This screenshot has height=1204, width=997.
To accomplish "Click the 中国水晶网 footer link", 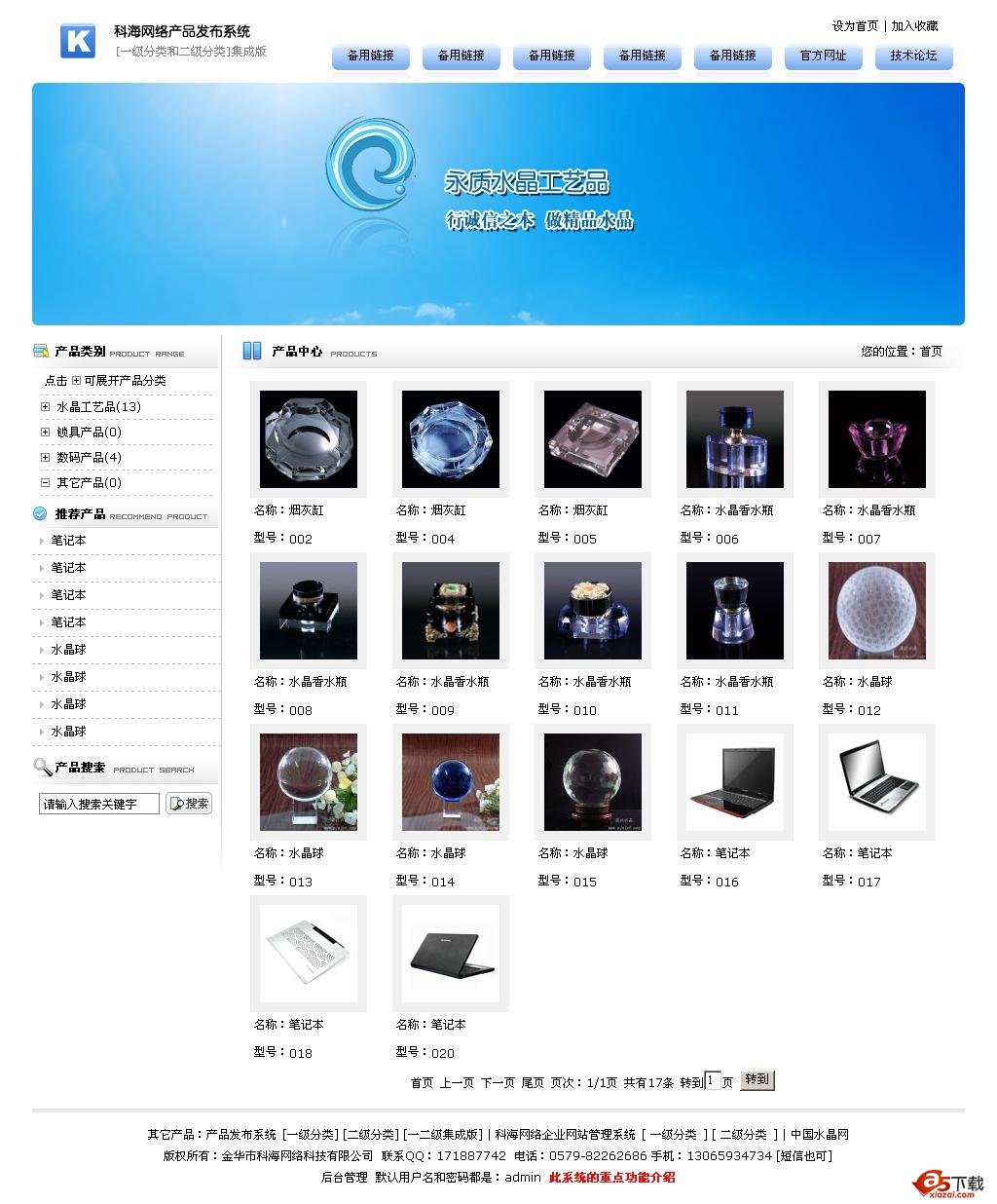I will point(821,1134).
